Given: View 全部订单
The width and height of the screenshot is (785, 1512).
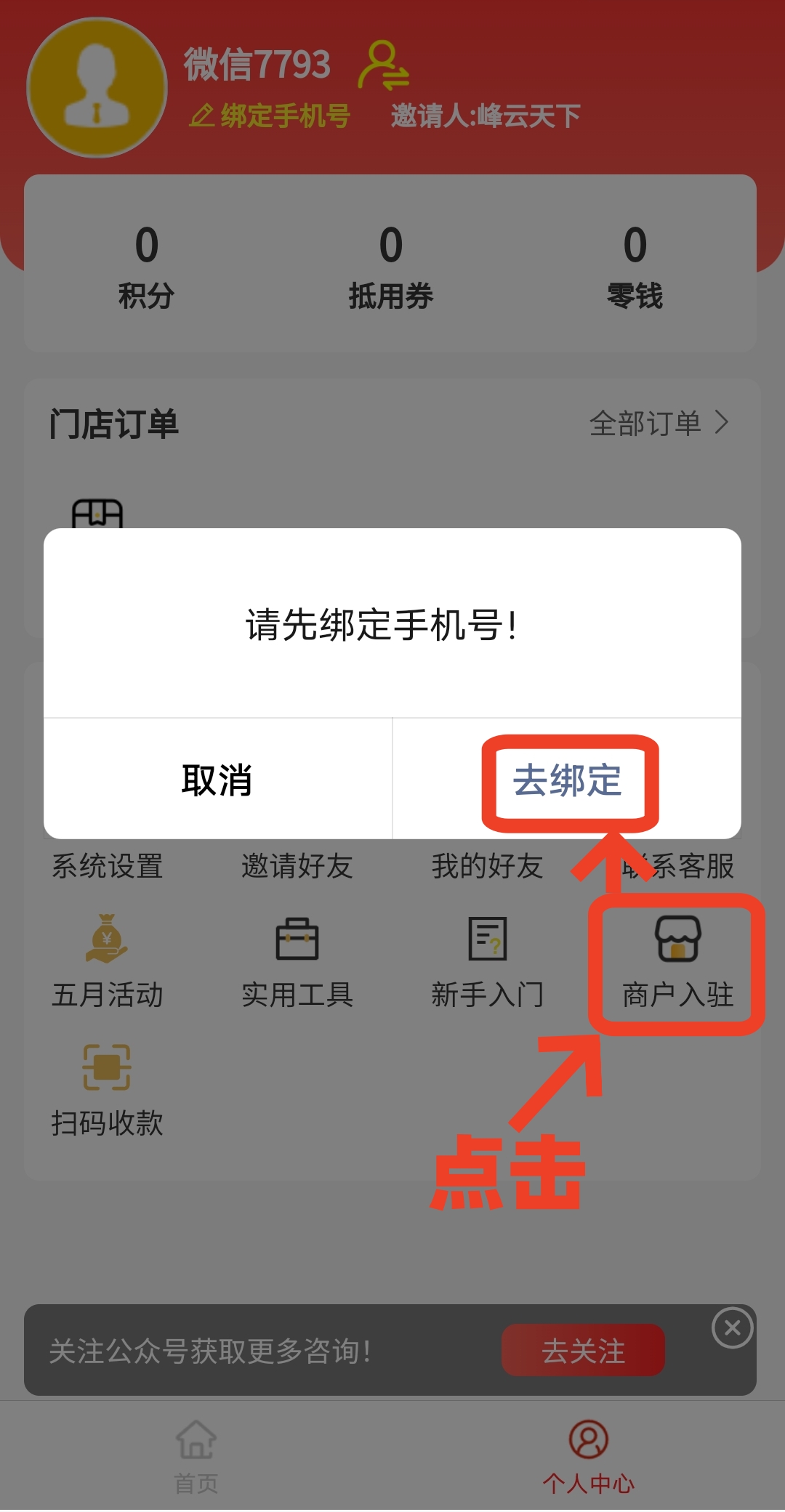Looking at the screenshot, I should (x=658, y=423).
